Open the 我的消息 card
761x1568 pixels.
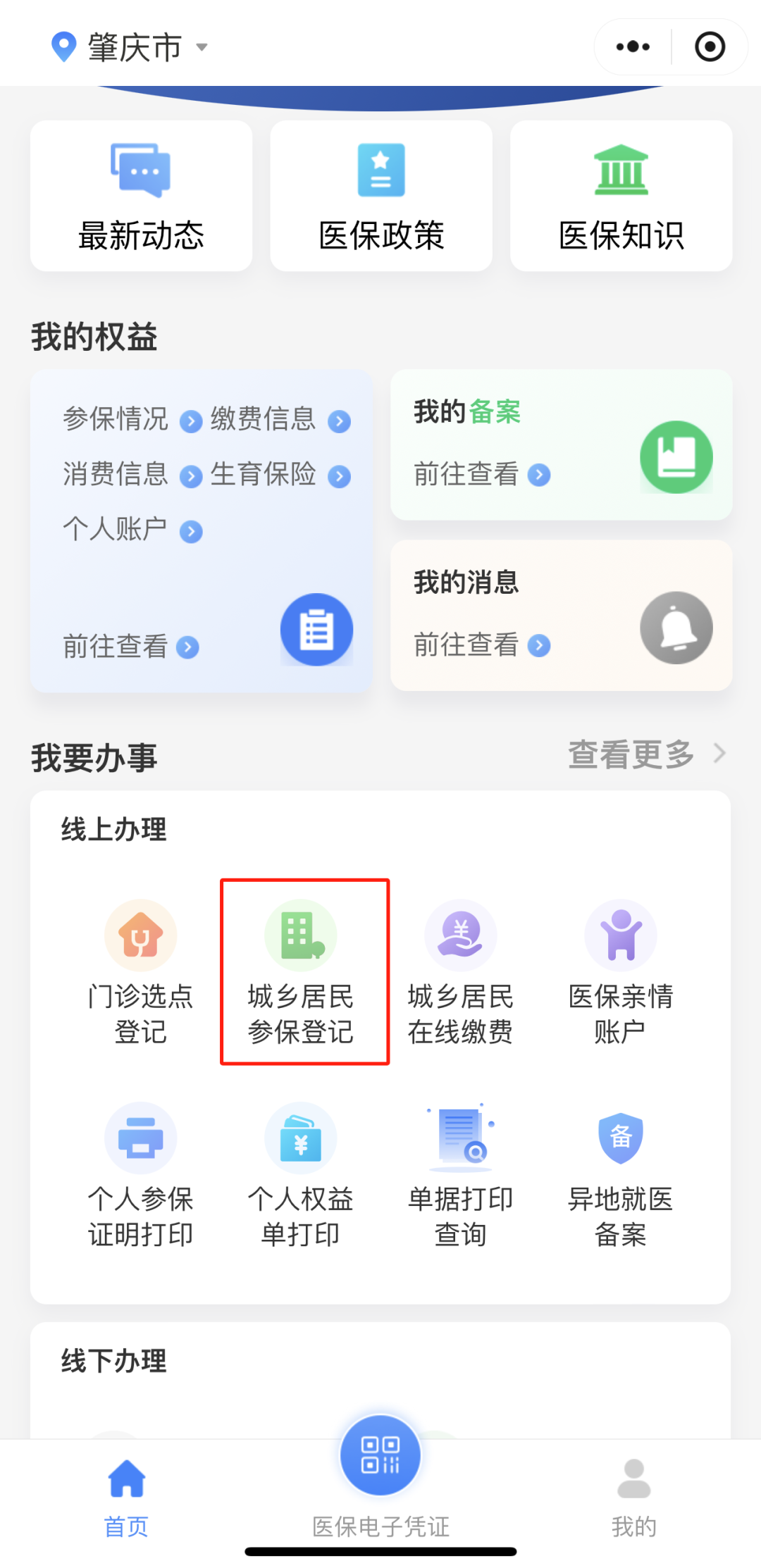pos(561,616)
